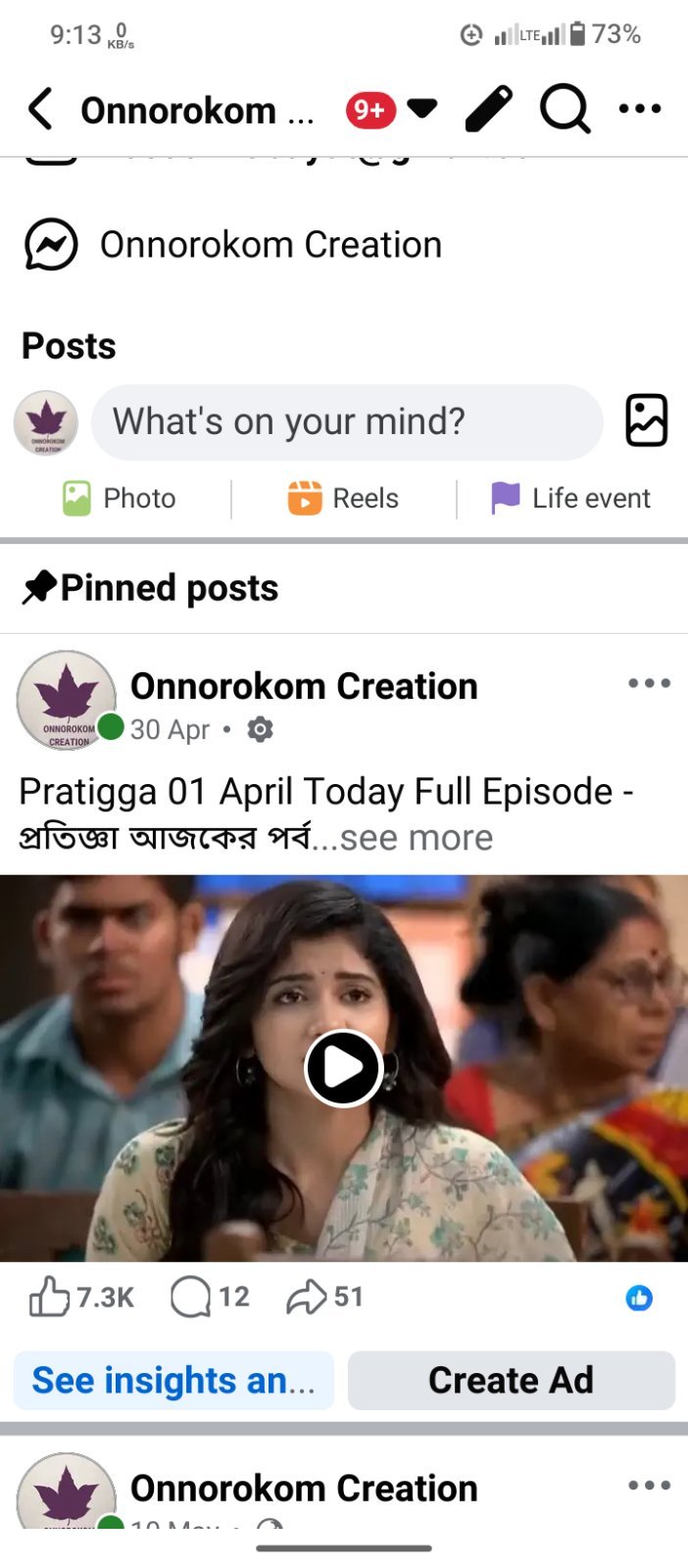The width and height of the screenshot is (688, 1568).
Task: Play the Pratigga episode video
Action: click(x=343, y=1067)
